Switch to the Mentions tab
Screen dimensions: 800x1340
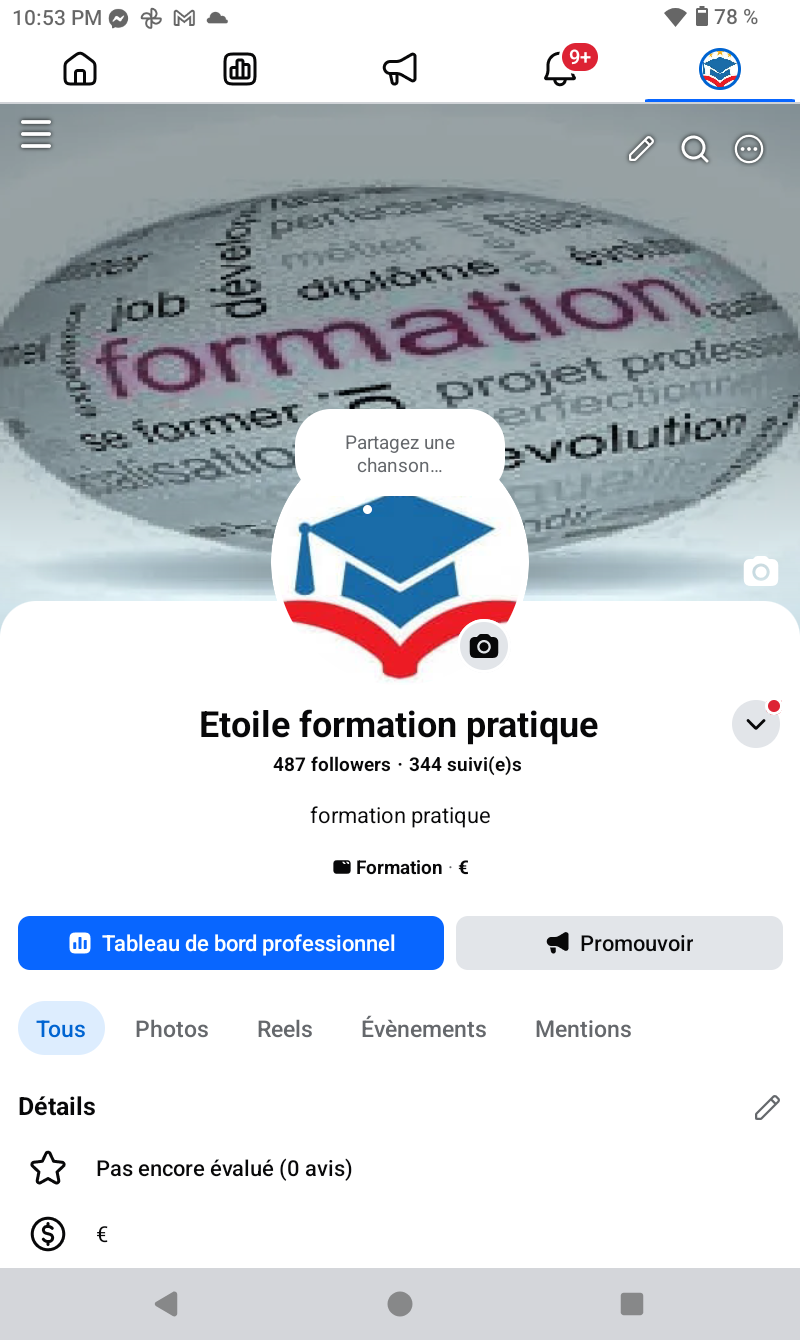coord(583,1029)
